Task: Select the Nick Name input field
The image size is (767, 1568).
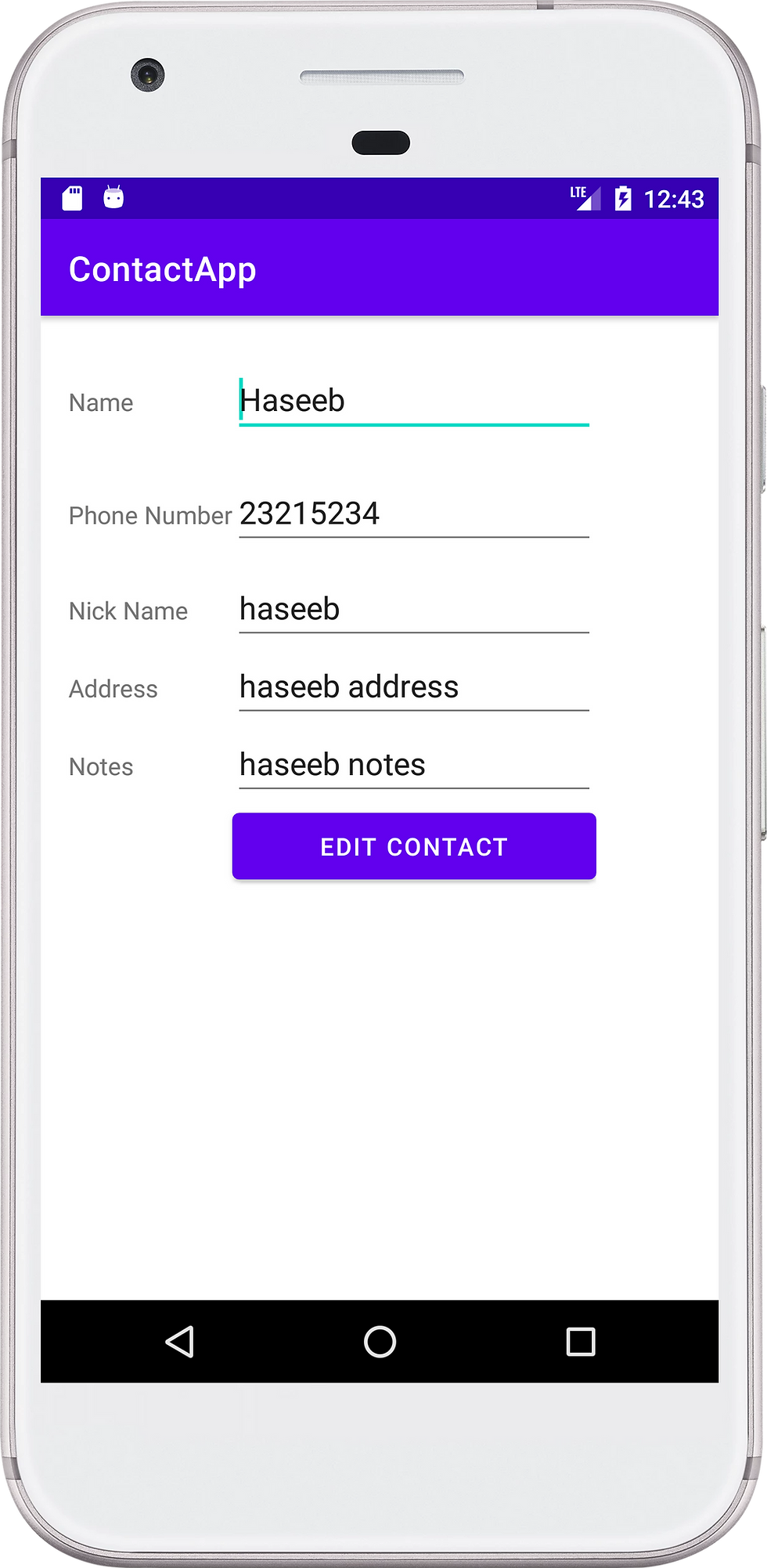Action: click(x=413, y=610)
